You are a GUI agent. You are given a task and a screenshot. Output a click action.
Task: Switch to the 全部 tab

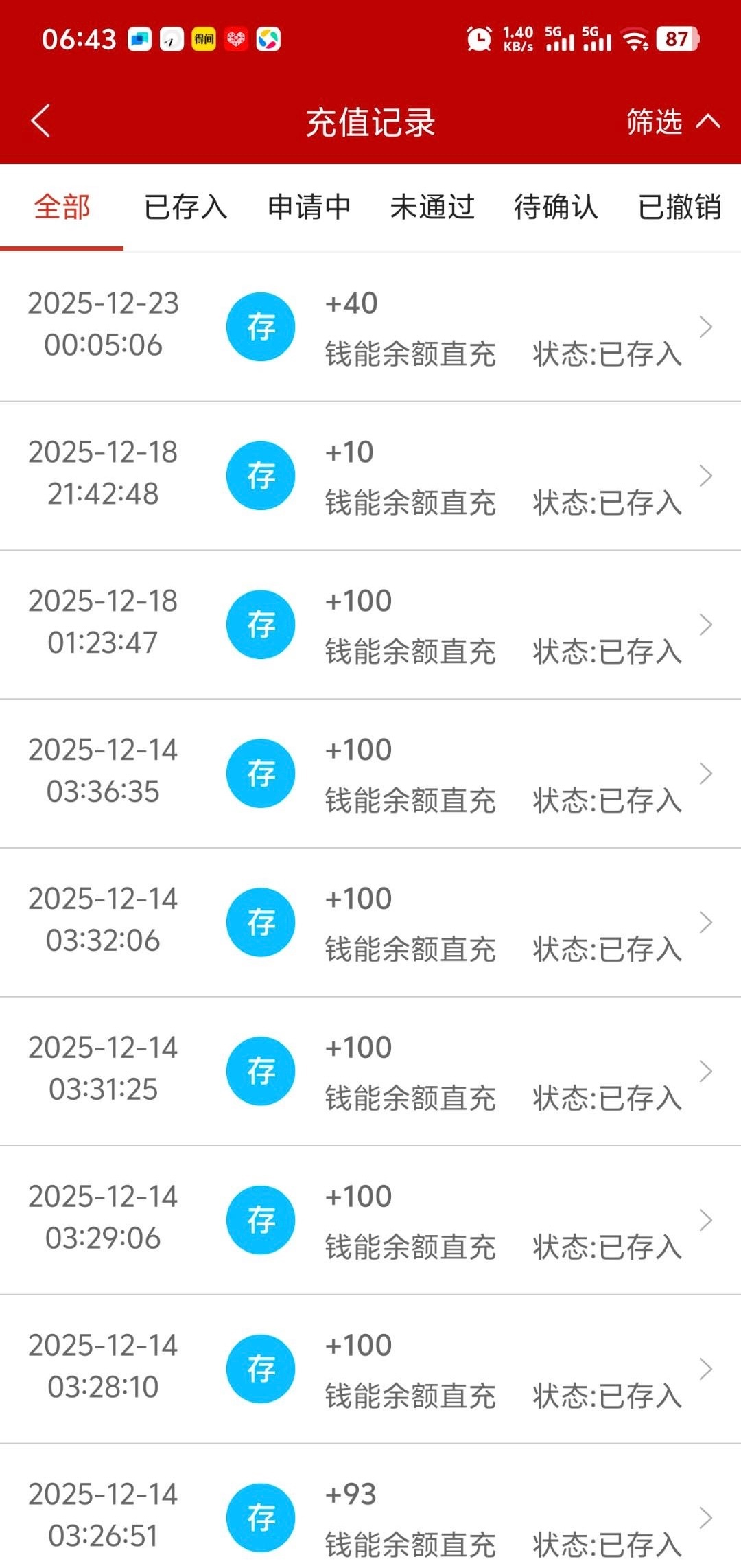pyautogui.click(x=62, y=207)
